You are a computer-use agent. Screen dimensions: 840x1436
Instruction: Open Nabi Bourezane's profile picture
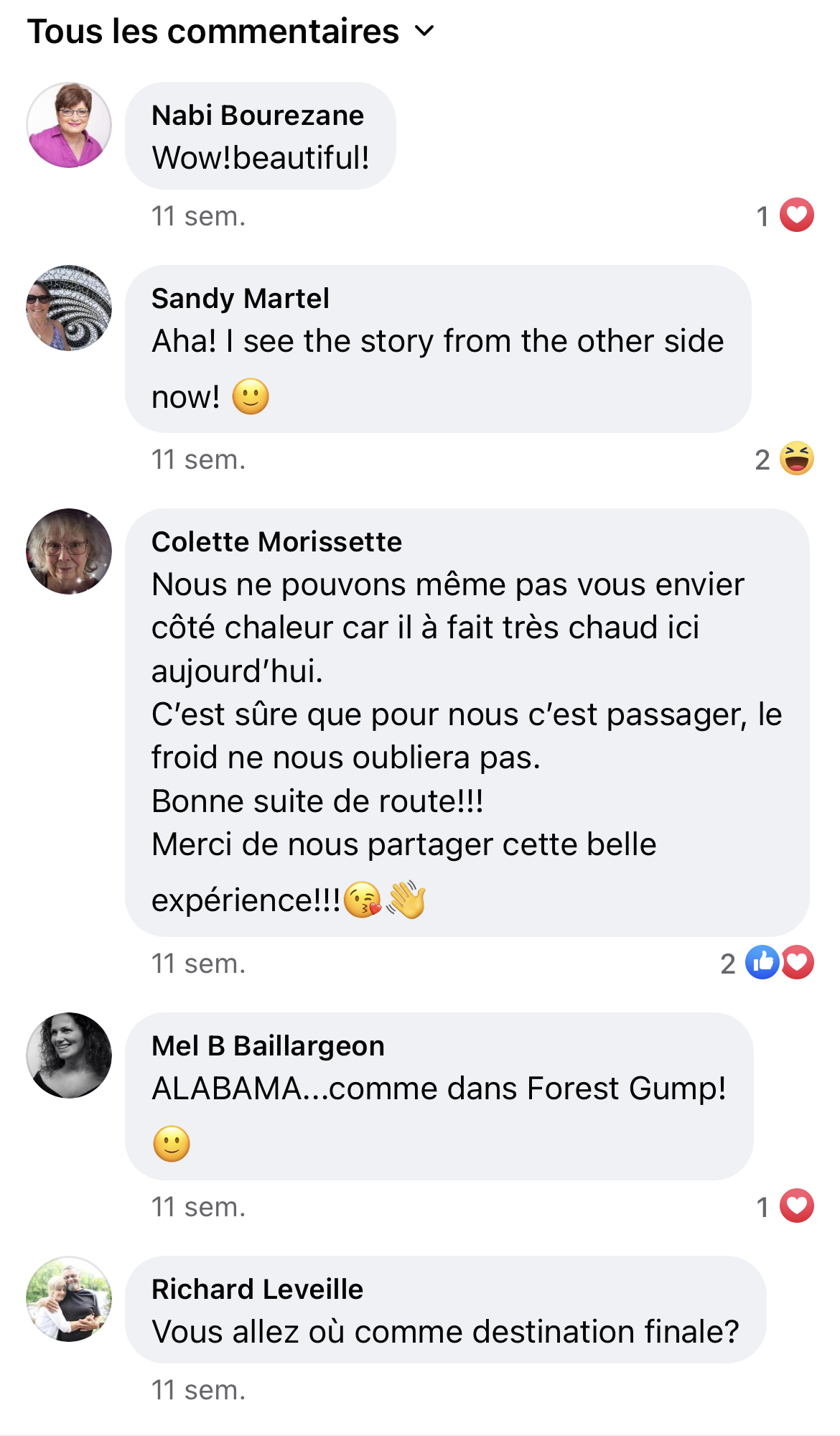click(x=69, y=125)
